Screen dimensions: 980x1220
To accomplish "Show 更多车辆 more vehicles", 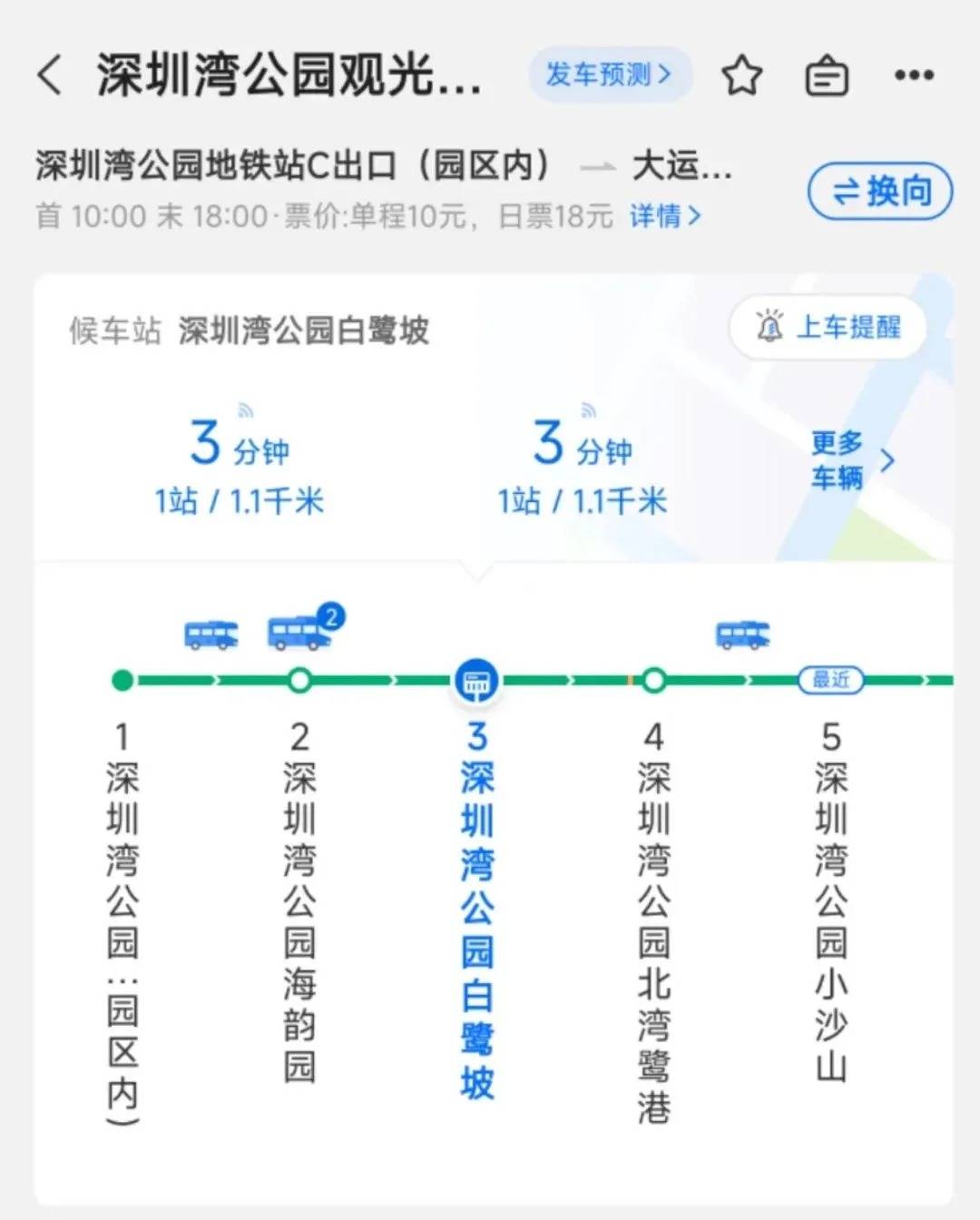I will pyautogui.click(x=850, y=460).
